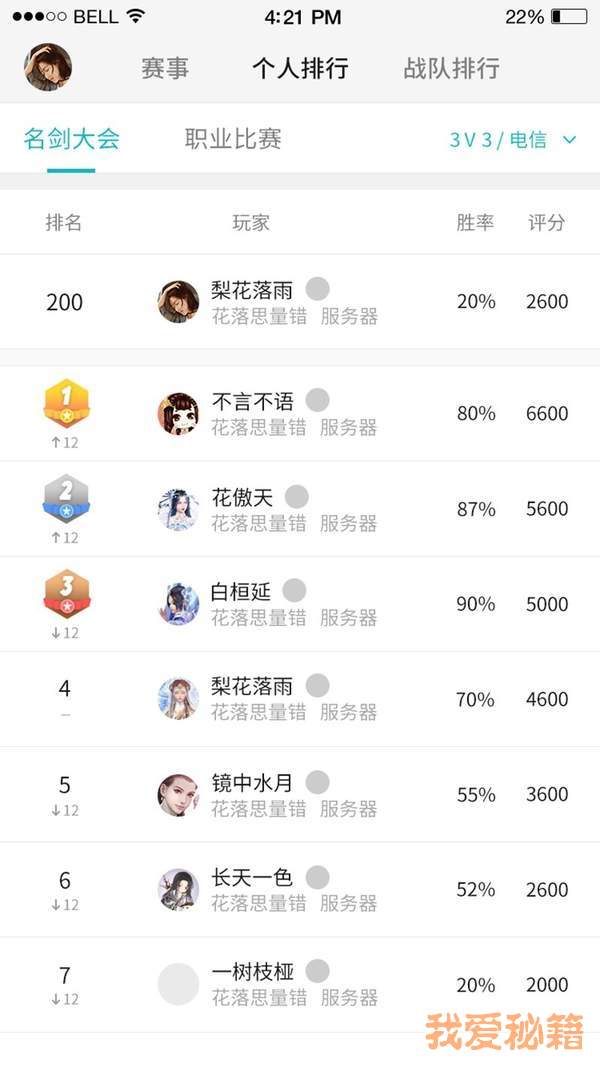Open 梨花落雨 at rank 4
600x1067 pixels.
[x=300, y=699]
